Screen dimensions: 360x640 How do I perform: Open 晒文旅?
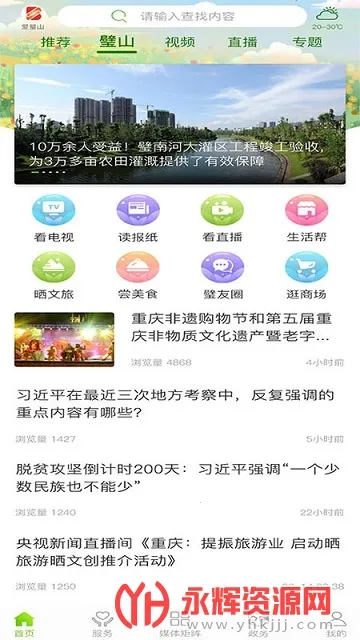[54, 276]
